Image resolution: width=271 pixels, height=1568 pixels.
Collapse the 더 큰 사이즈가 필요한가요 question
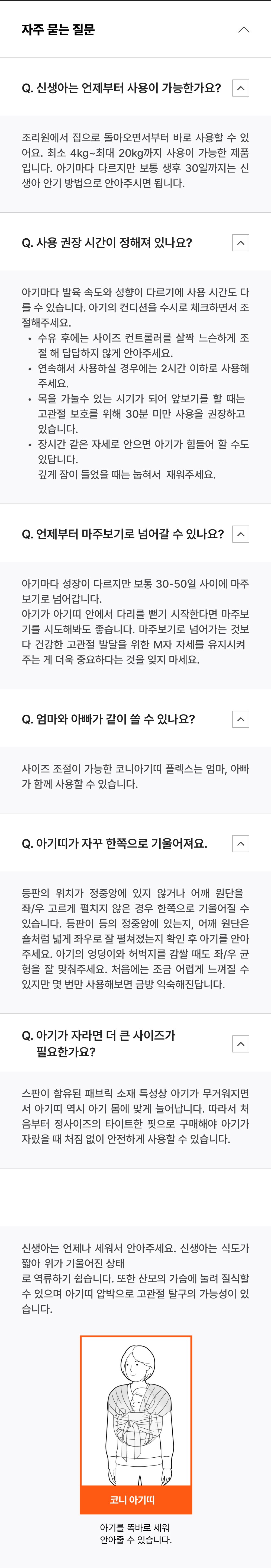pos(241,1043)
